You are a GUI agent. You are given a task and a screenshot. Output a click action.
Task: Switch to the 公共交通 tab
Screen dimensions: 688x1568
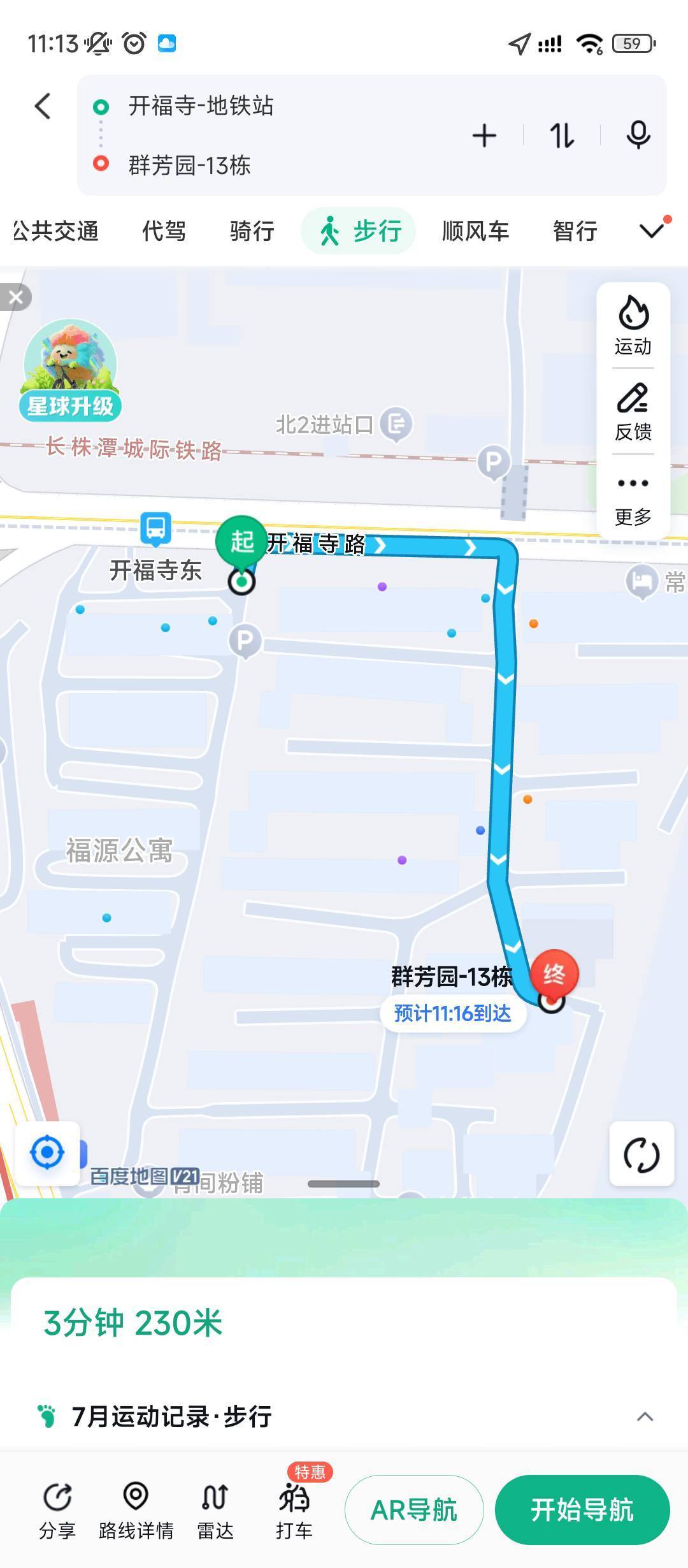point(56,231)
